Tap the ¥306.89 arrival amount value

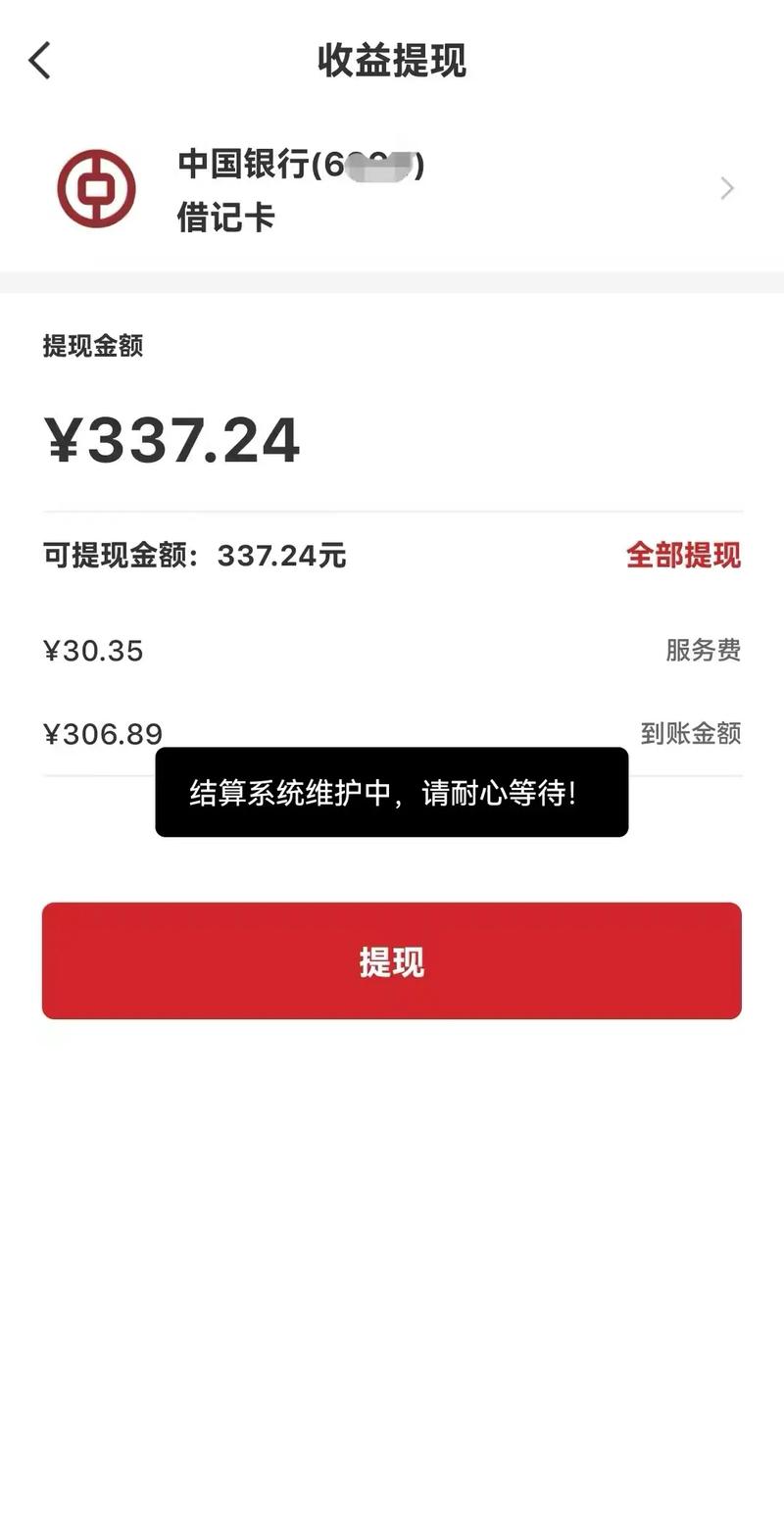click(103, 733)
